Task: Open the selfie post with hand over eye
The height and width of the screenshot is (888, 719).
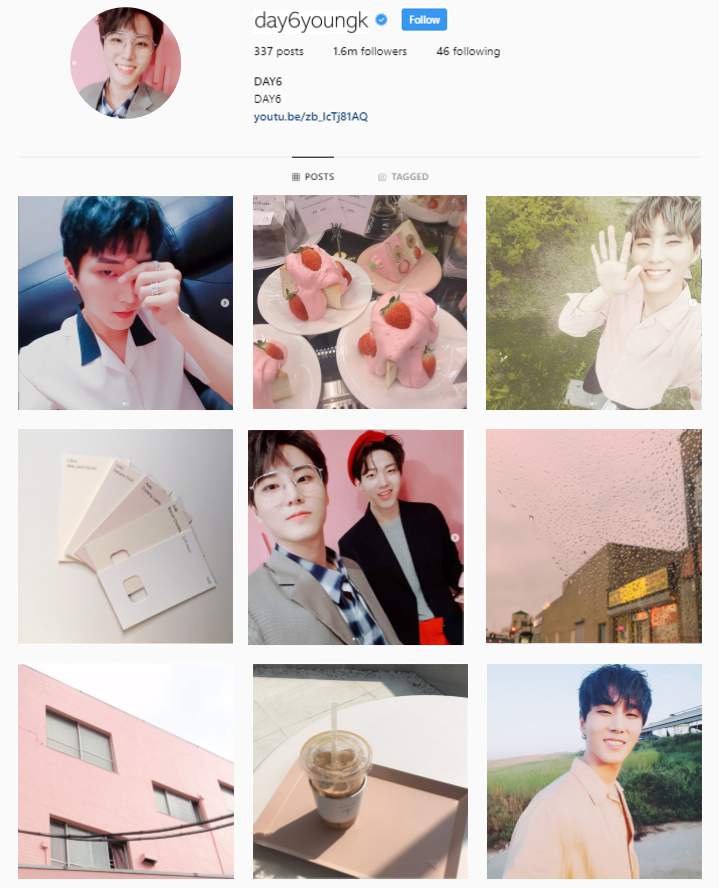Action: [125, 302]
